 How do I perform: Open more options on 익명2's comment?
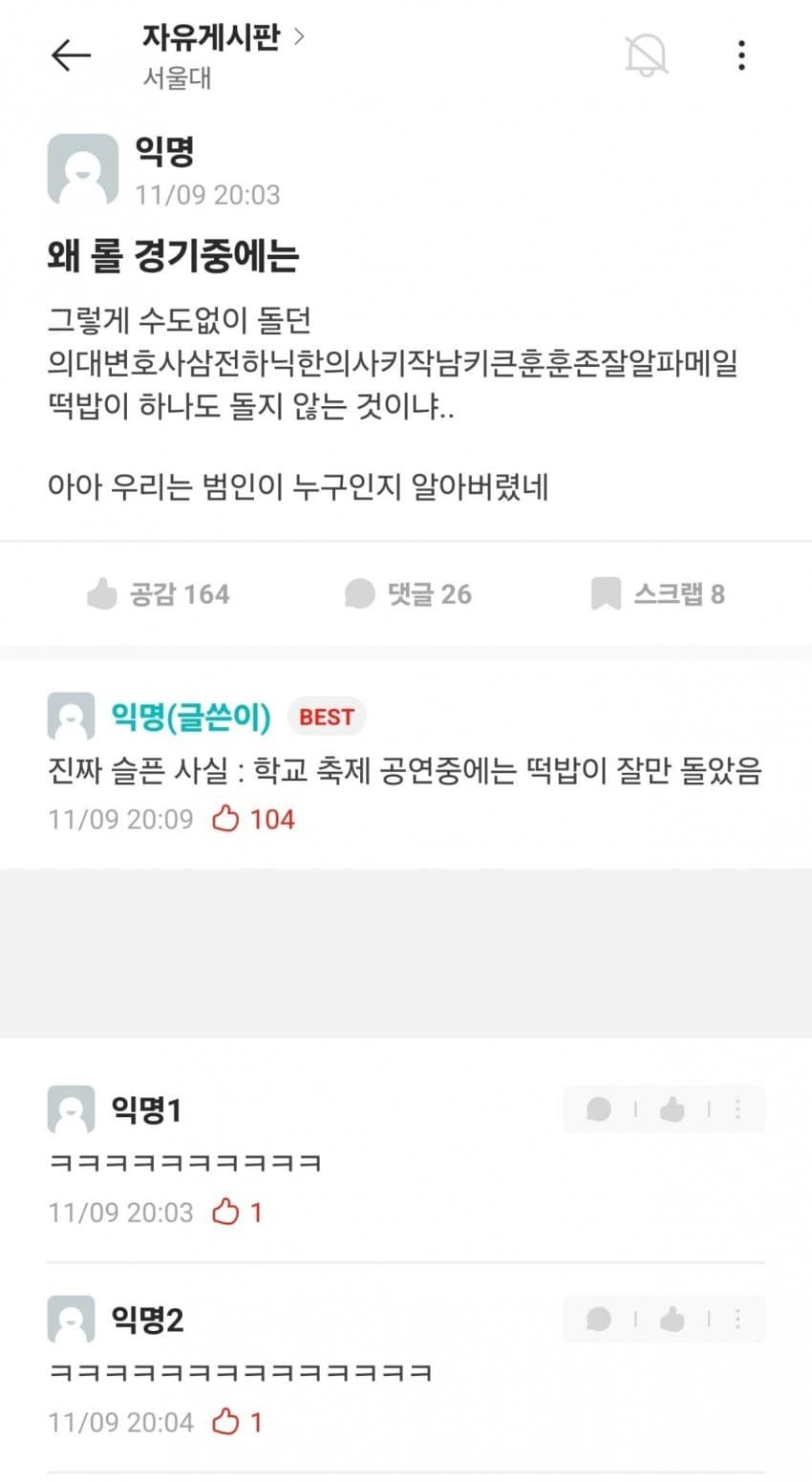pos(737,1320)
